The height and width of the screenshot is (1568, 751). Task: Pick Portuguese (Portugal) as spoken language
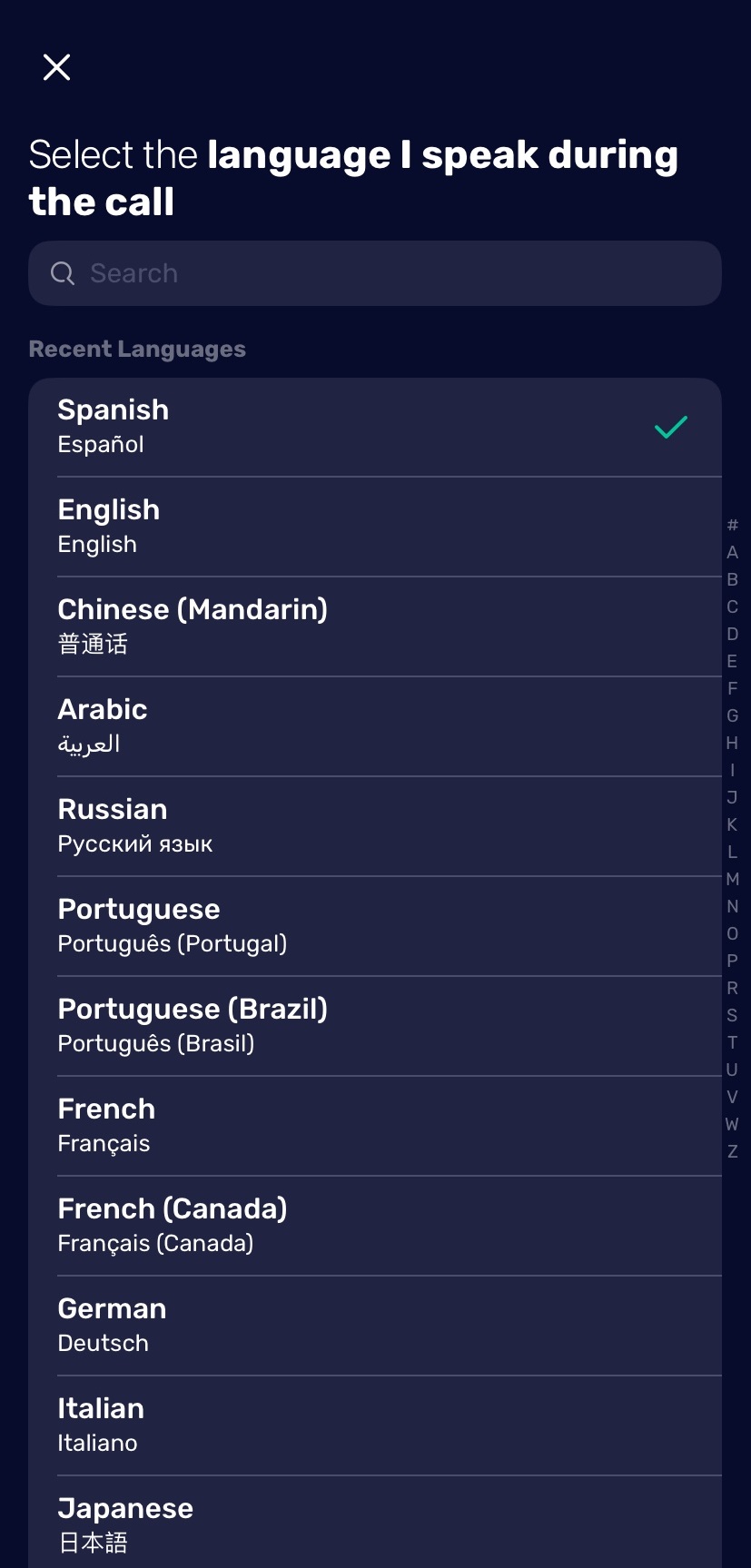coord(272,924)
